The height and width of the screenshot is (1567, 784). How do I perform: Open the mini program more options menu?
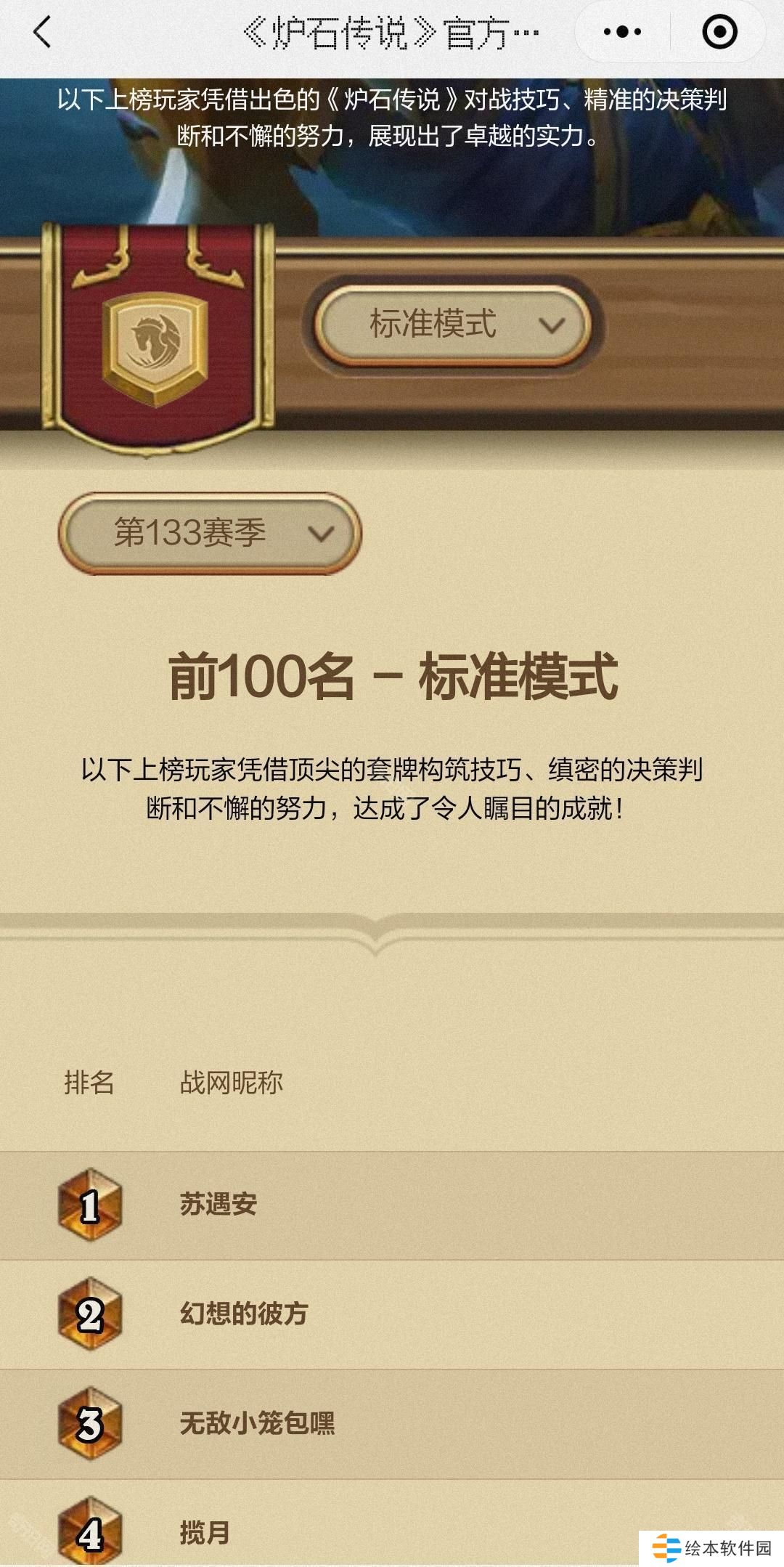tap(622, 33)
